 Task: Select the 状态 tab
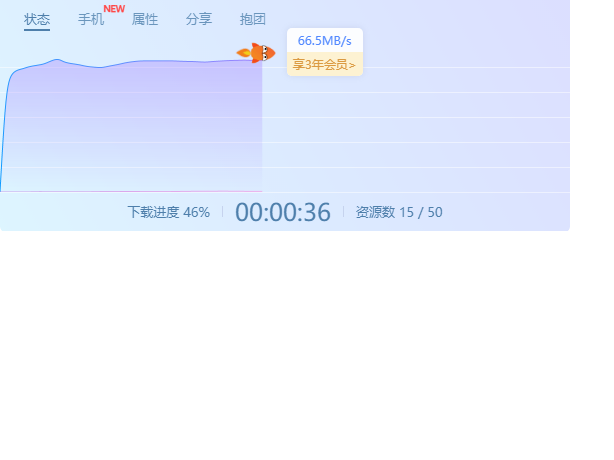[37, 19]
